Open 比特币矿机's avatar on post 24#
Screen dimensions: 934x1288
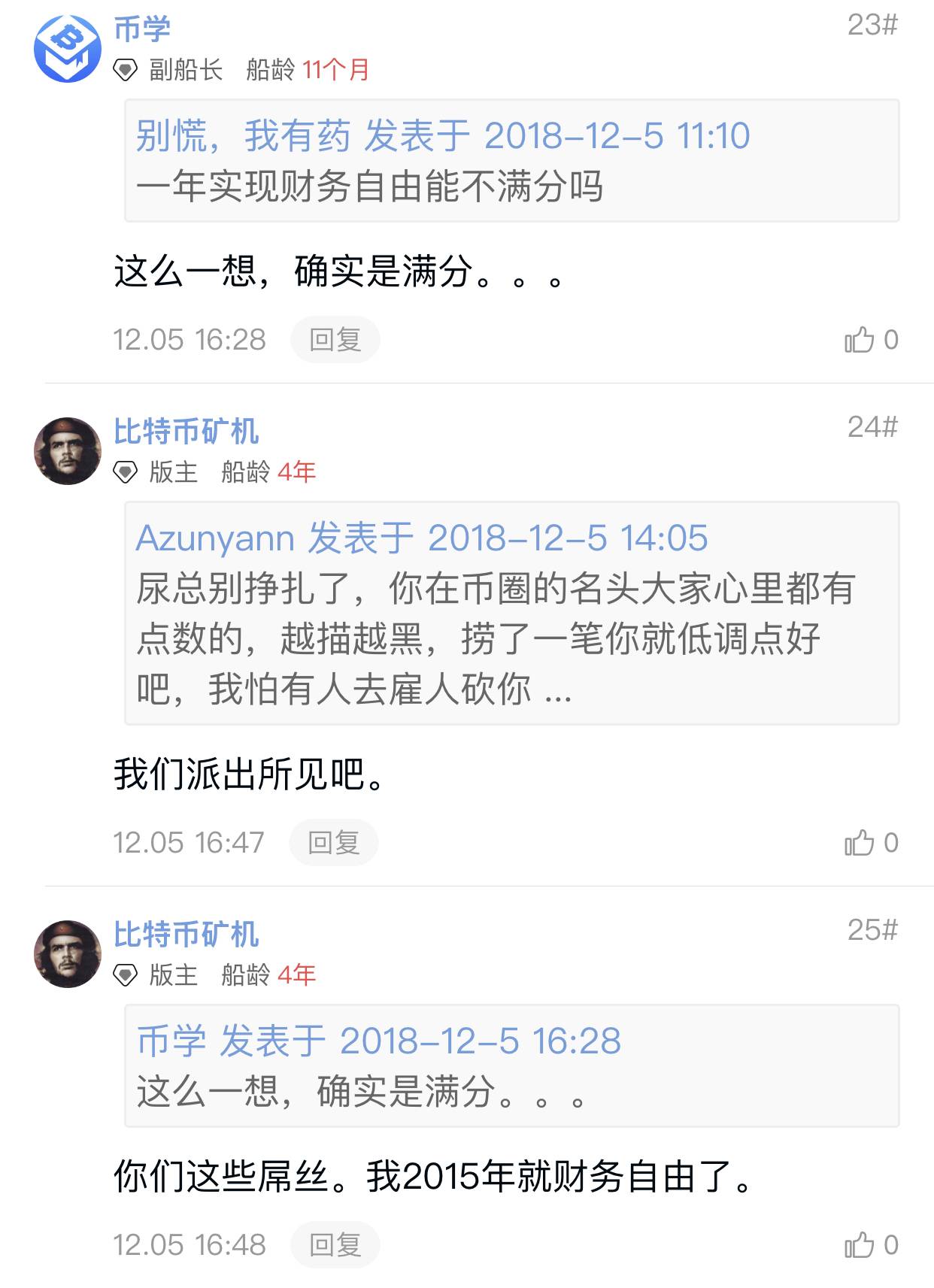pos(67,451)
